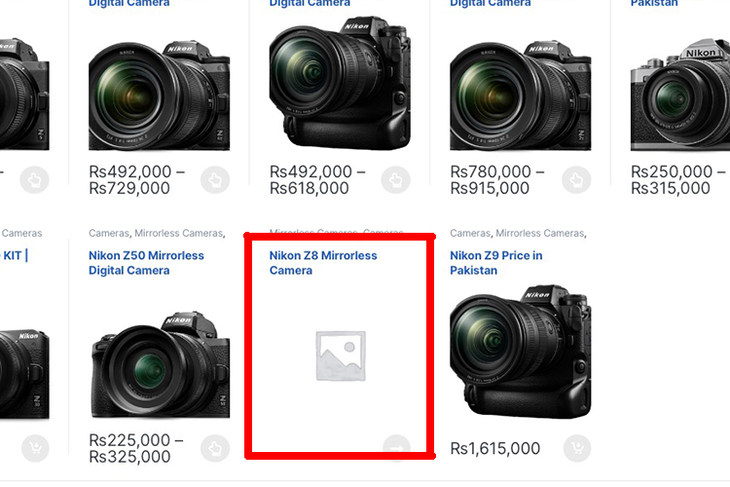Select options for the Rs780,000 – Rs915,000 camera

click(x=577, y=179)
